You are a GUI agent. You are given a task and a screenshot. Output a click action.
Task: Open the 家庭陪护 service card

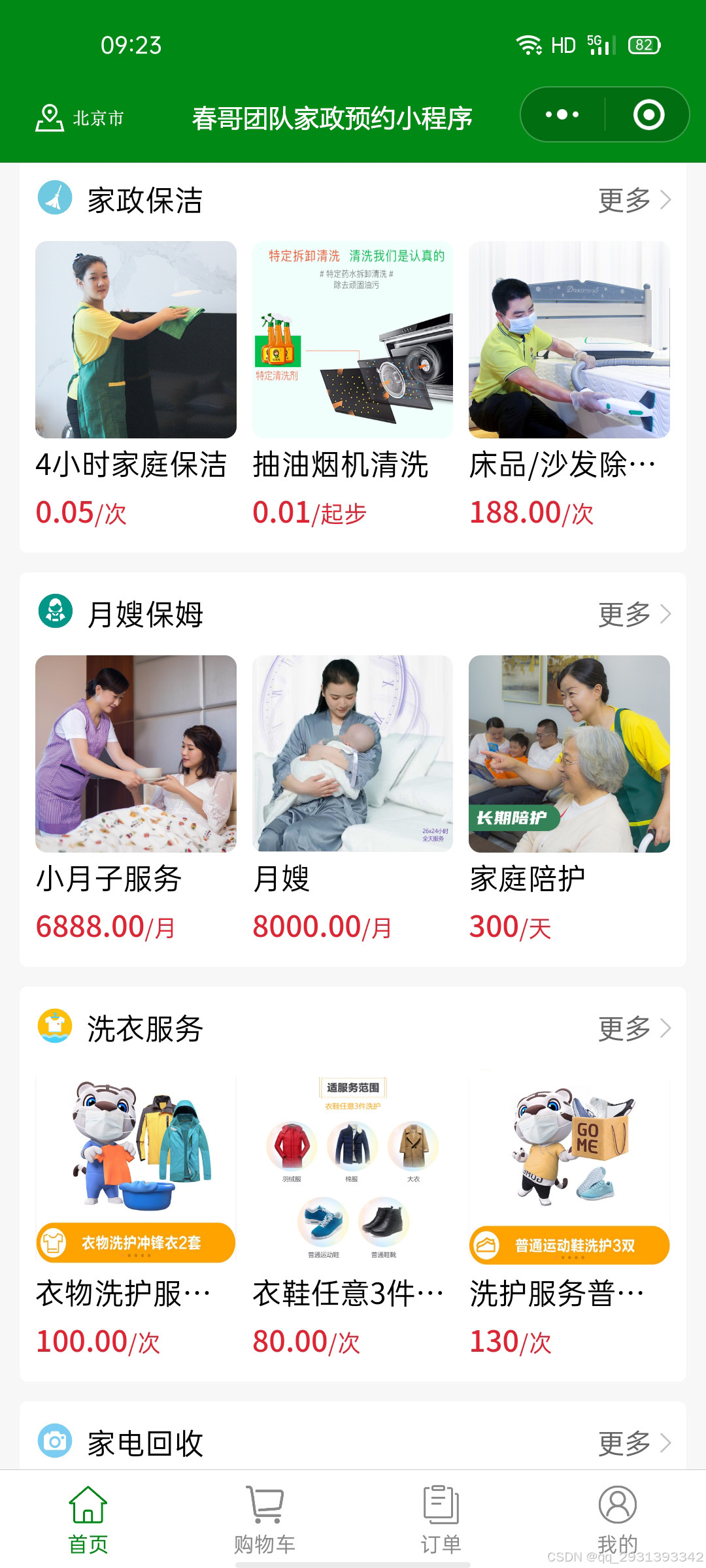[569, 754]
